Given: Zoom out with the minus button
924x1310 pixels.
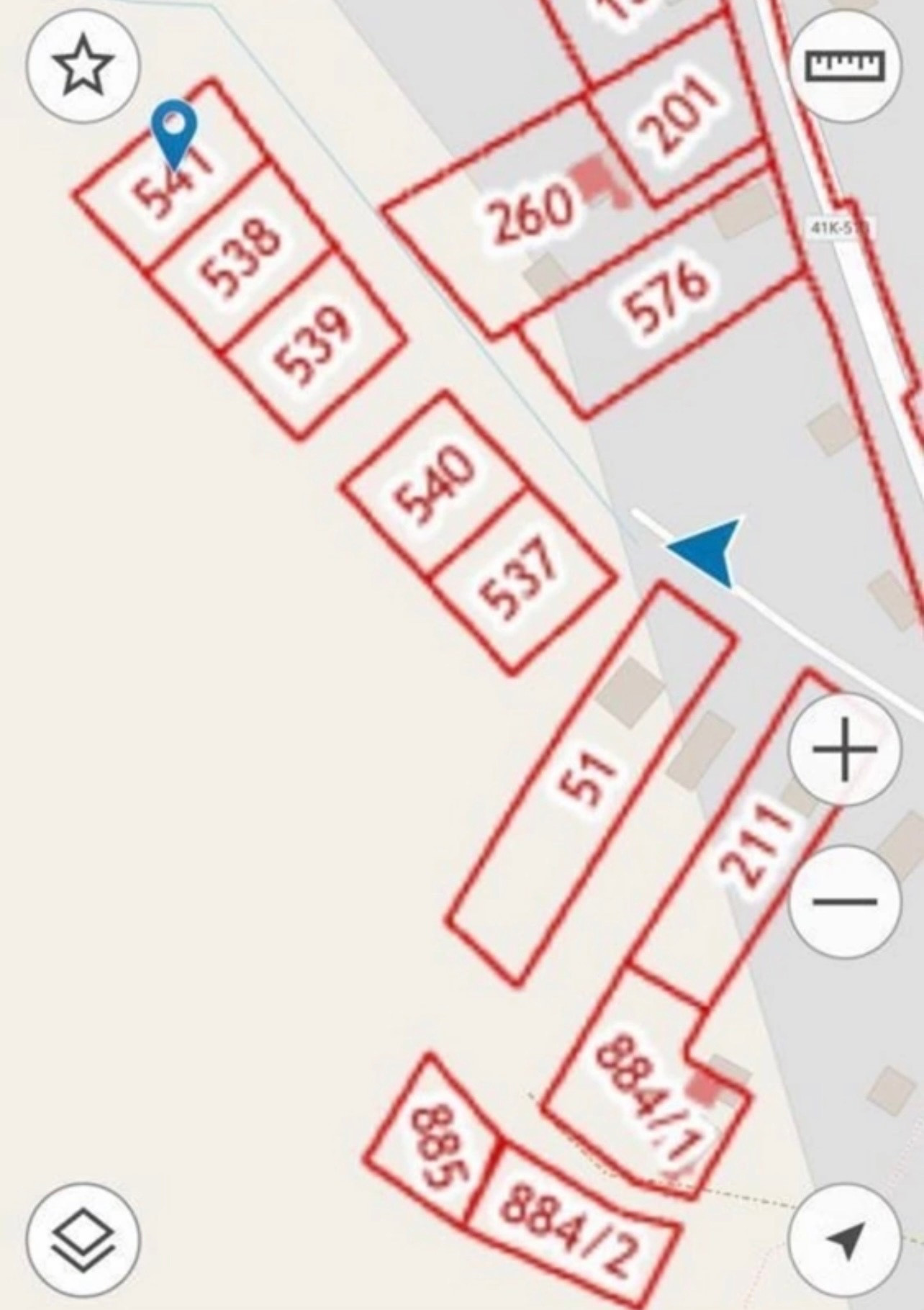Looking at the screenshot, I should tap(845, 900).
